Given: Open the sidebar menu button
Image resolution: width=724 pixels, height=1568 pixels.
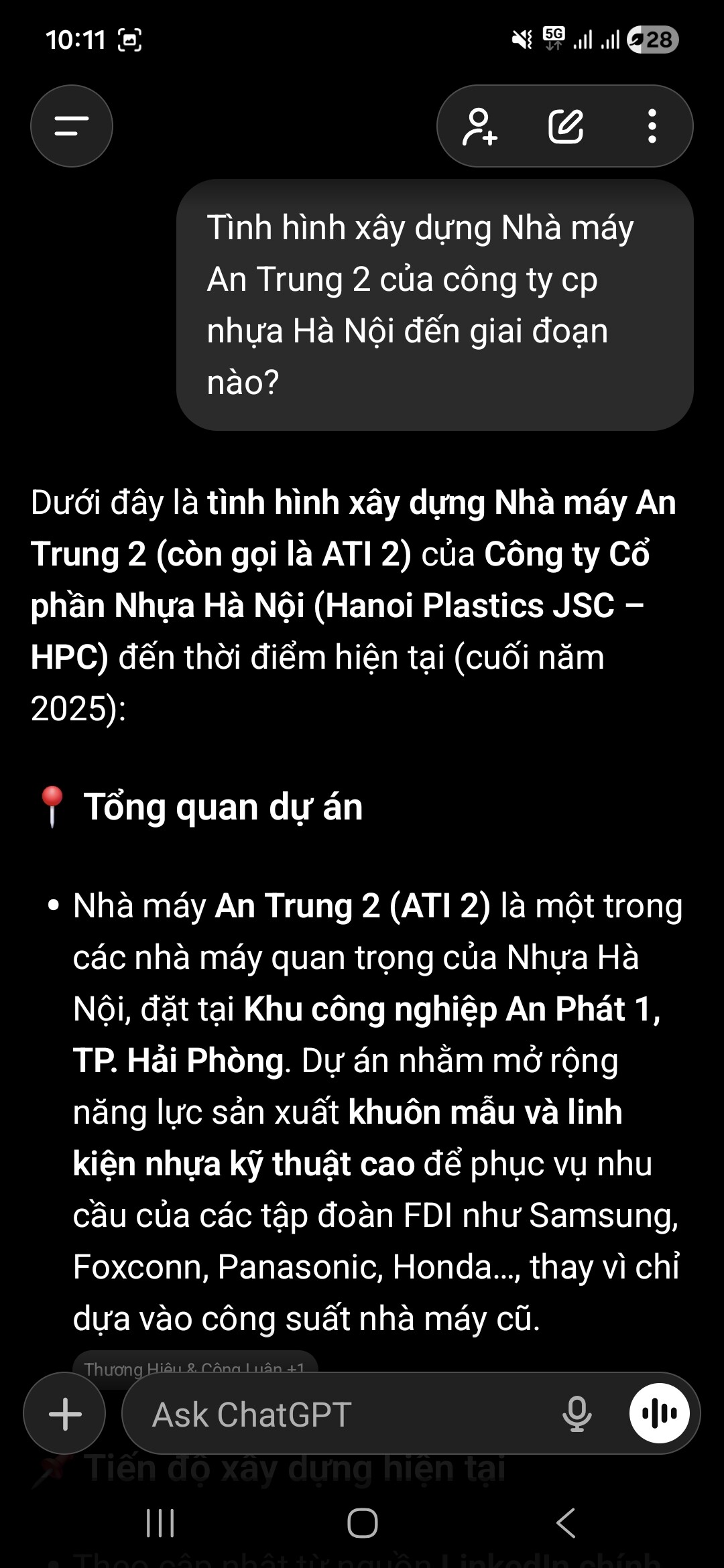Looking at the screenshot, I should click(71, 126).
